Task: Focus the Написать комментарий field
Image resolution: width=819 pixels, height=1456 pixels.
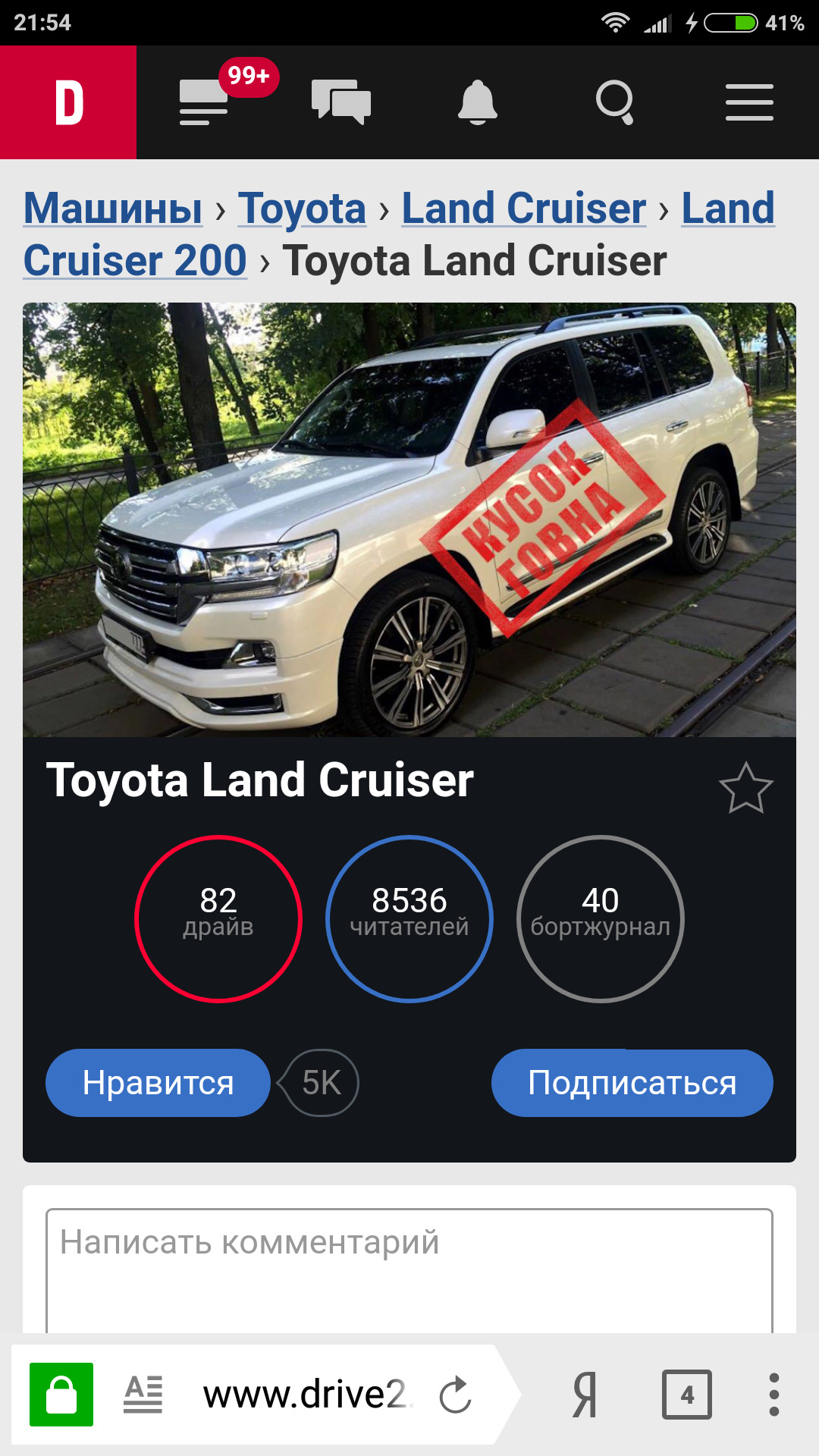Action: 409,1271
